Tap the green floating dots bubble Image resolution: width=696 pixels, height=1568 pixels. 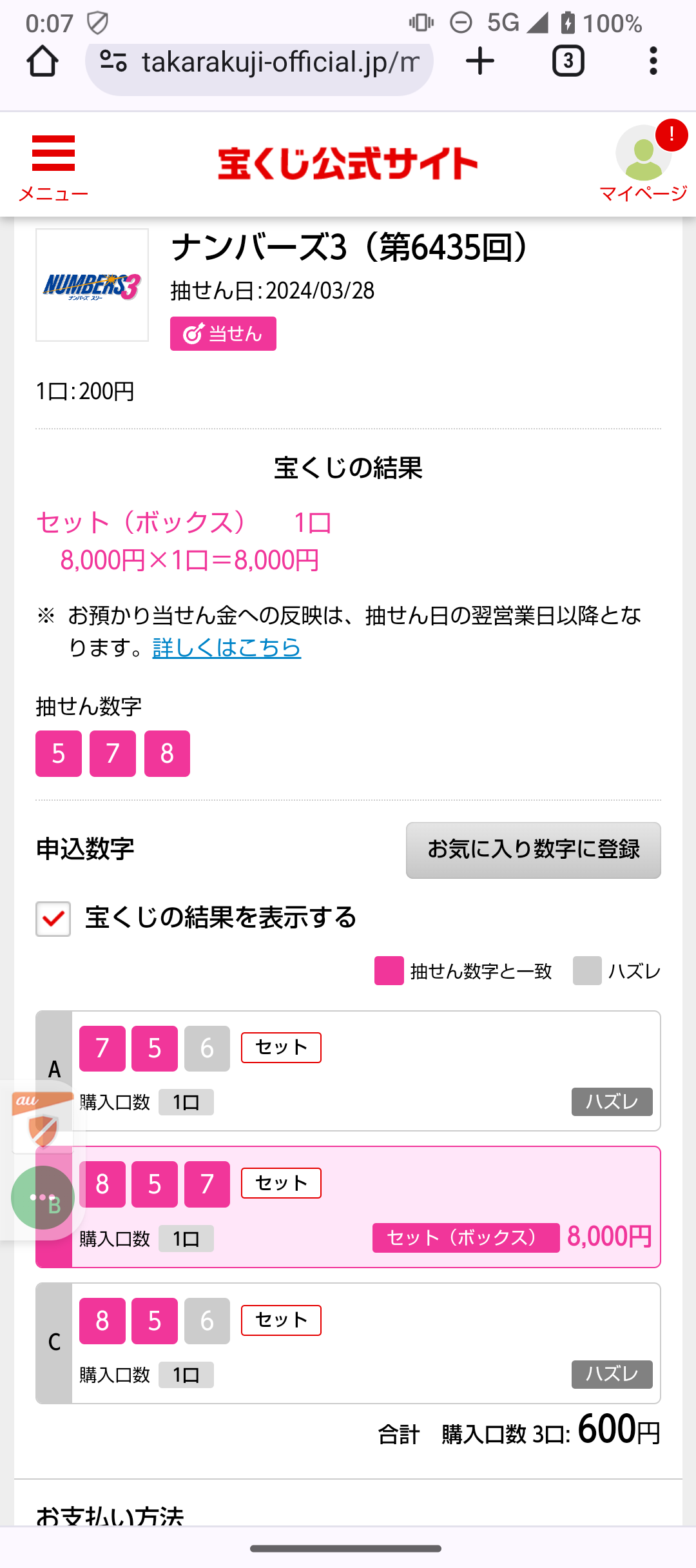(43, 1198)
